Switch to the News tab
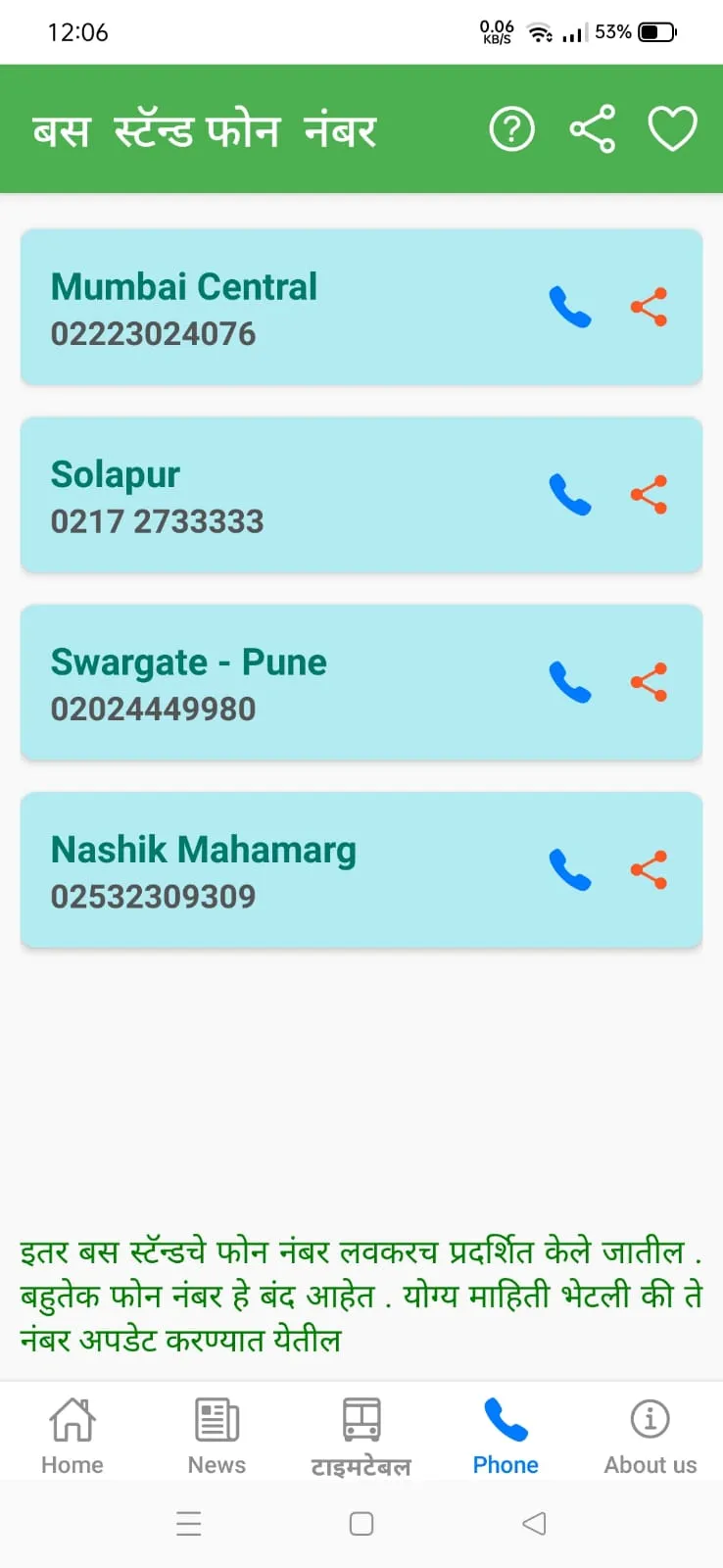The image size is (723, 1568). coord(216,1434)
